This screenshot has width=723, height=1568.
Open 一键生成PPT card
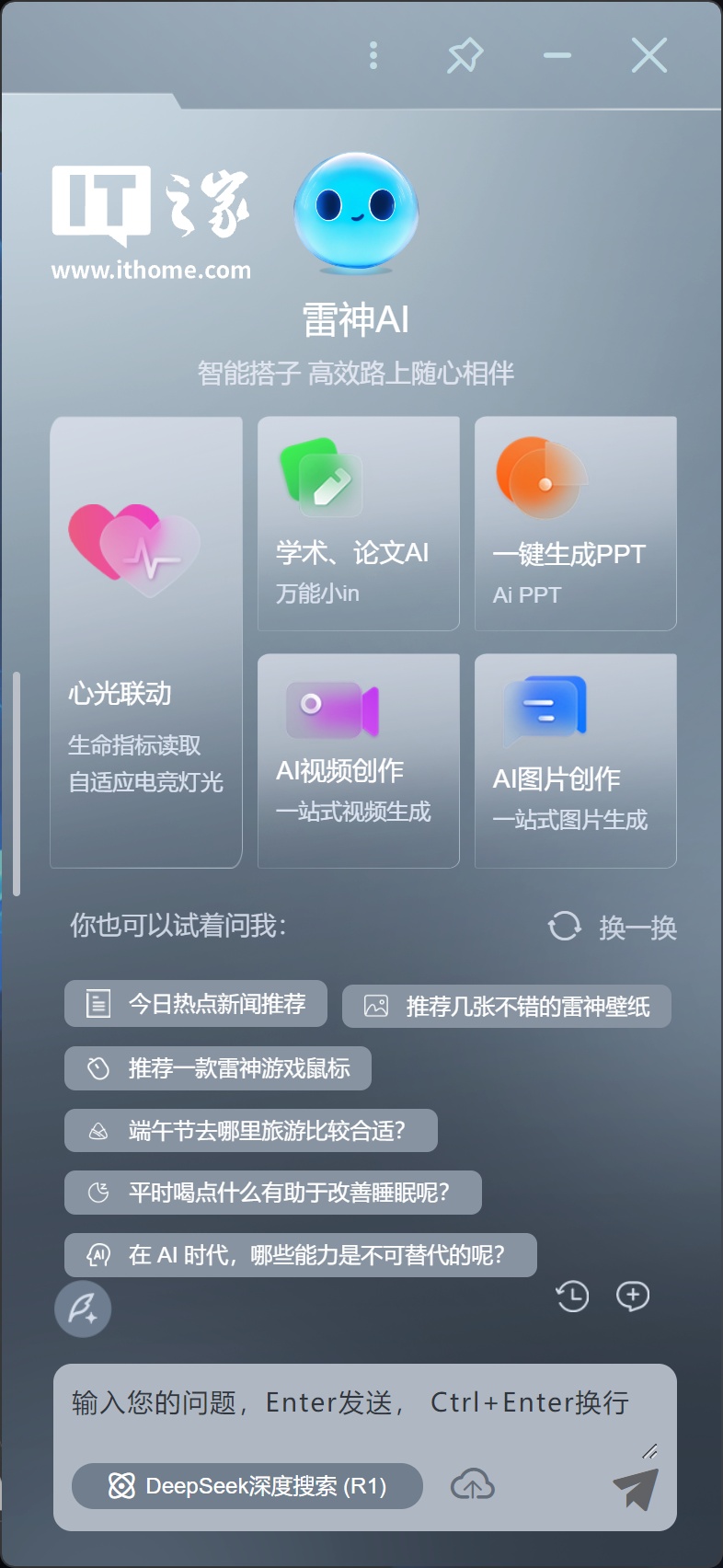[x=575, y=524]
